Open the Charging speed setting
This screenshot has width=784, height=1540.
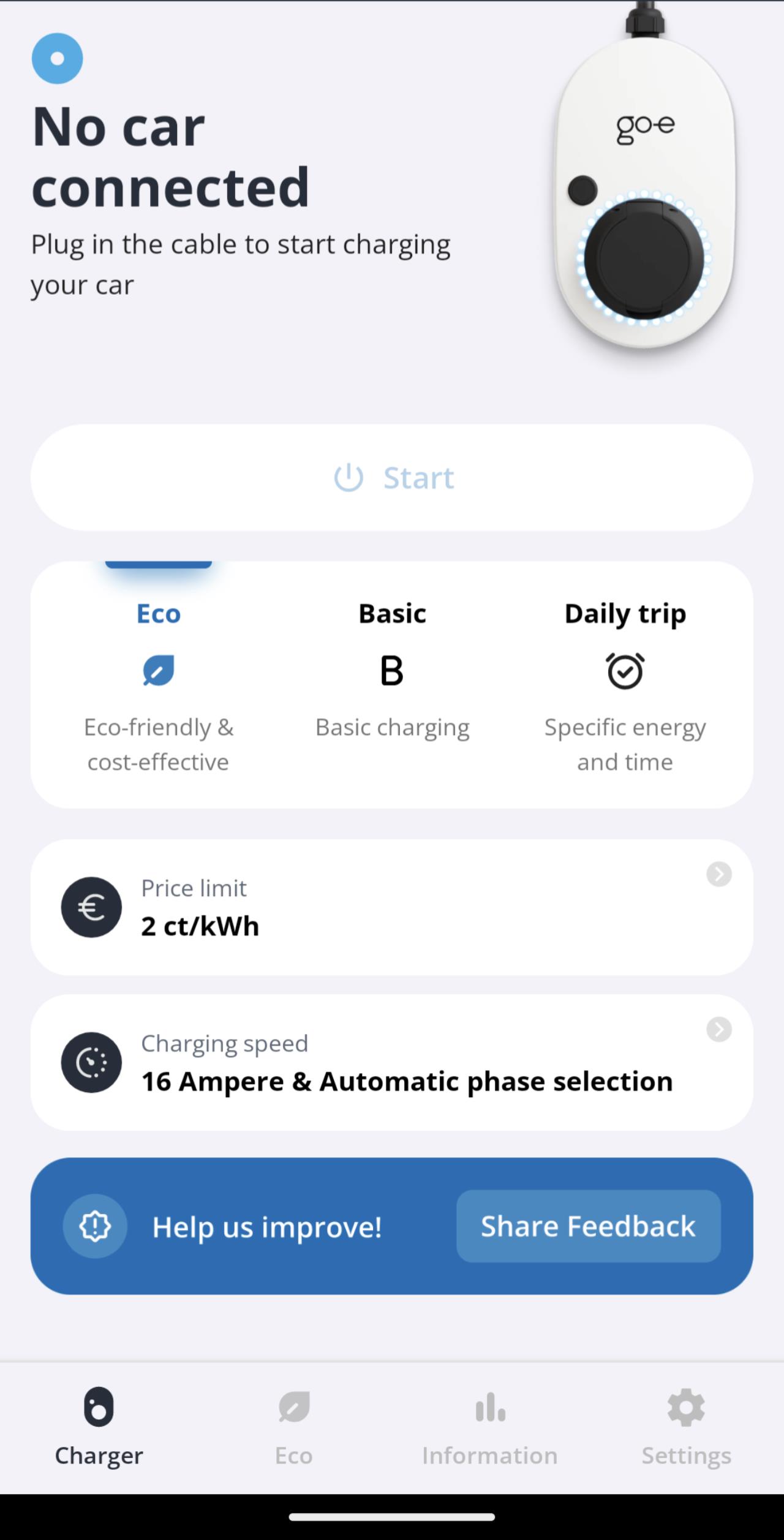pos(392,1062)
